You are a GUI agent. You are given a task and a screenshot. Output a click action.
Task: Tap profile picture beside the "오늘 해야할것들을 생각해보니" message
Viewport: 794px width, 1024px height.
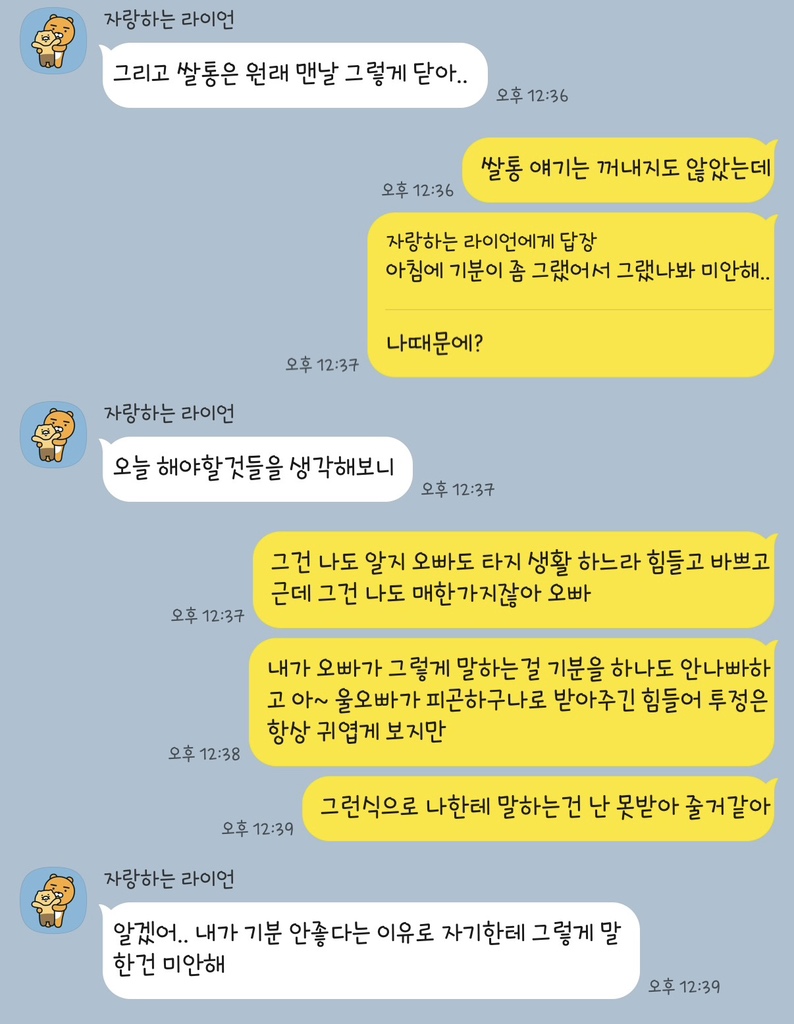54,435
